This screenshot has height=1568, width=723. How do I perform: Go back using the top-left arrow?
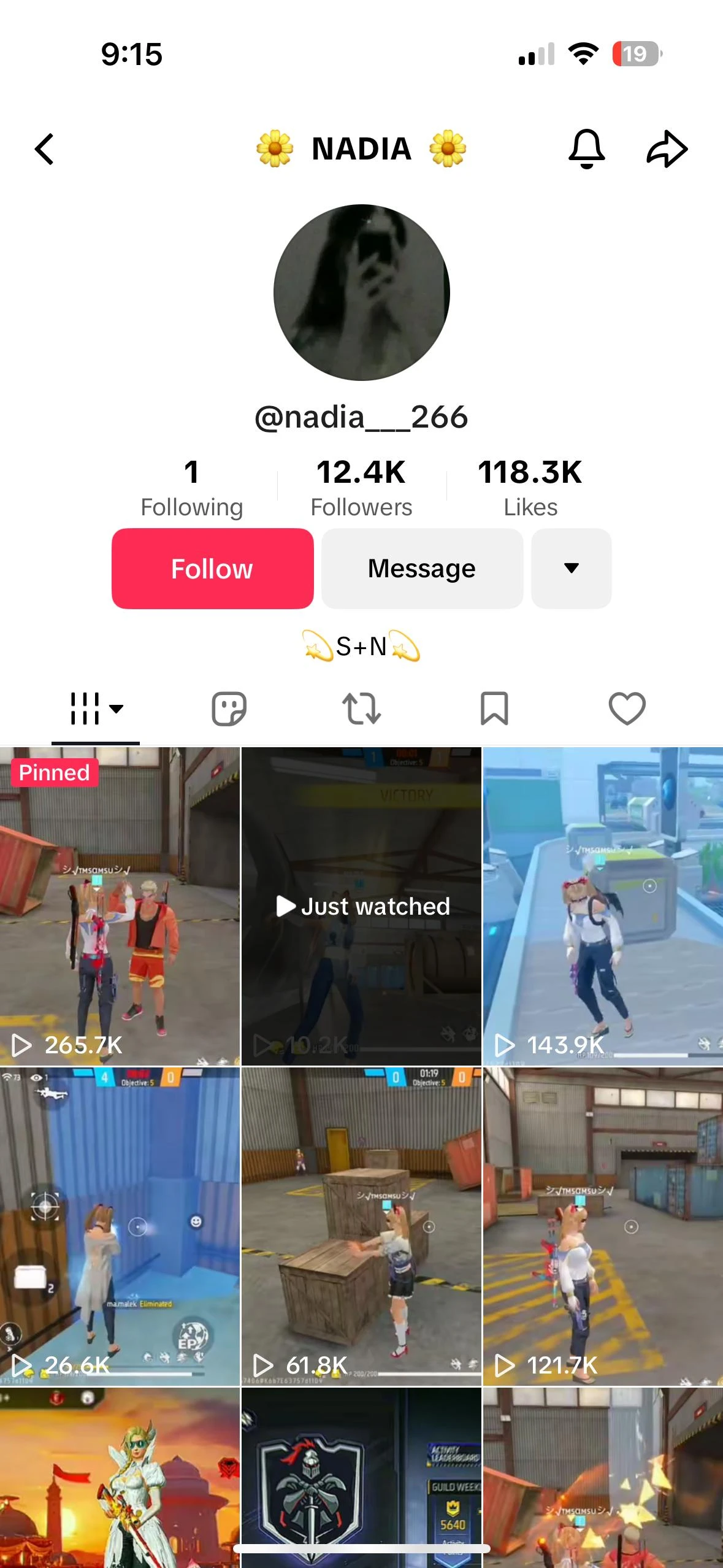[x=44, y=149]
